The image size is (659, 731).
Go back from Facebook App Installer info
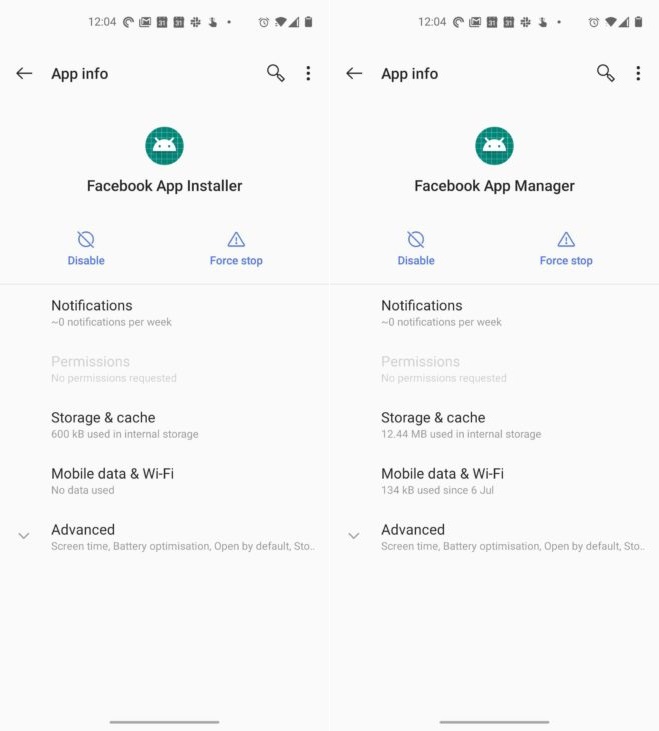pos(25,73)
